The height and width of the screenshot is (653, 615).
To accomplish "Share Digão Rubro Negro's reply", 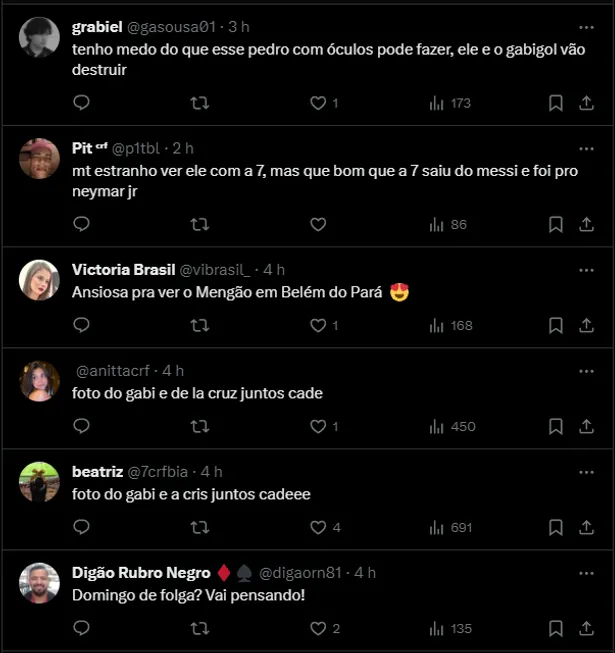I will coord(586,628).
